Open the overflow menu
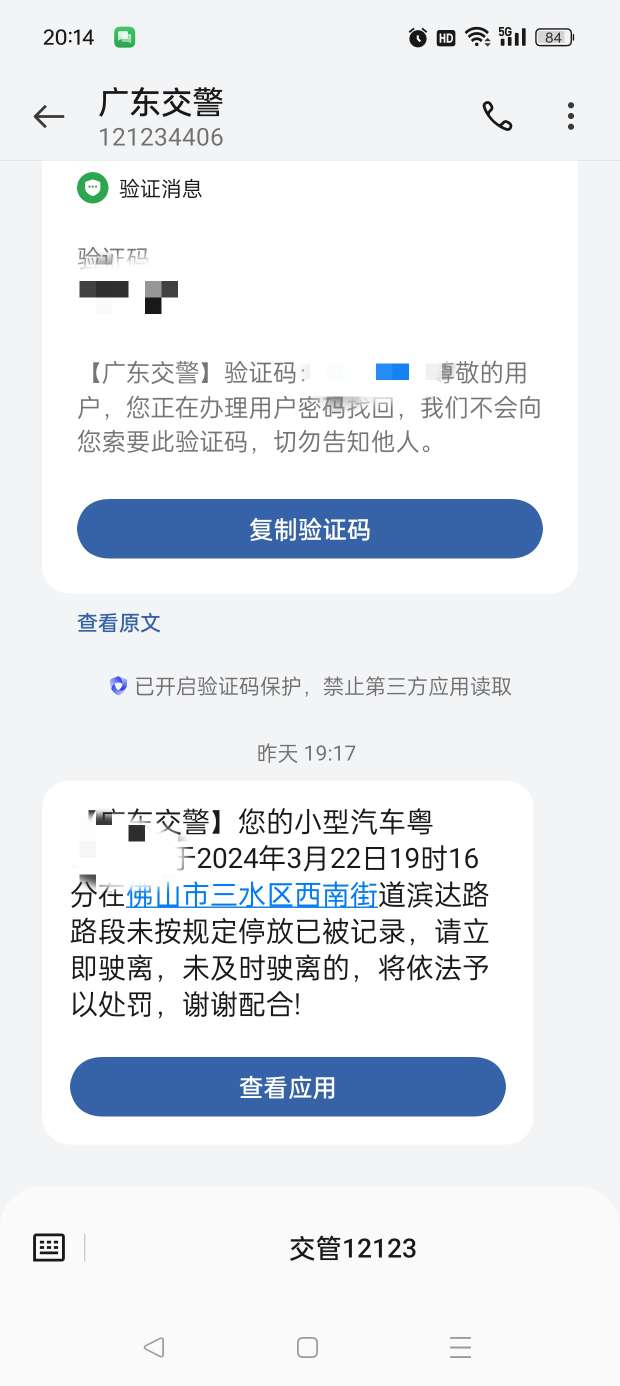Screen dimensions: 620x1386 [x=571, y=117]
